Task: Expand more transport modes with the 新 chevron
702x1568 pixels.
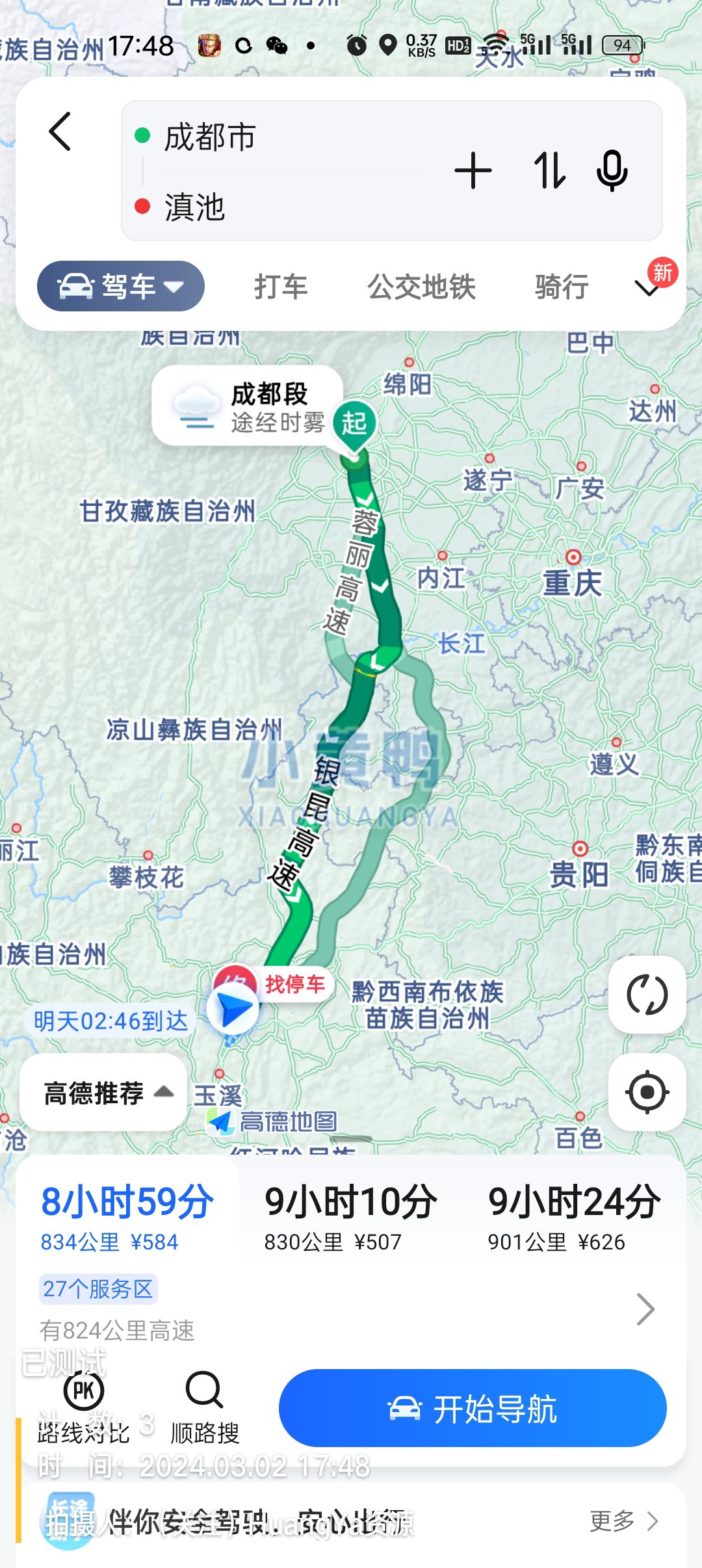Action: tap(647, 289)
